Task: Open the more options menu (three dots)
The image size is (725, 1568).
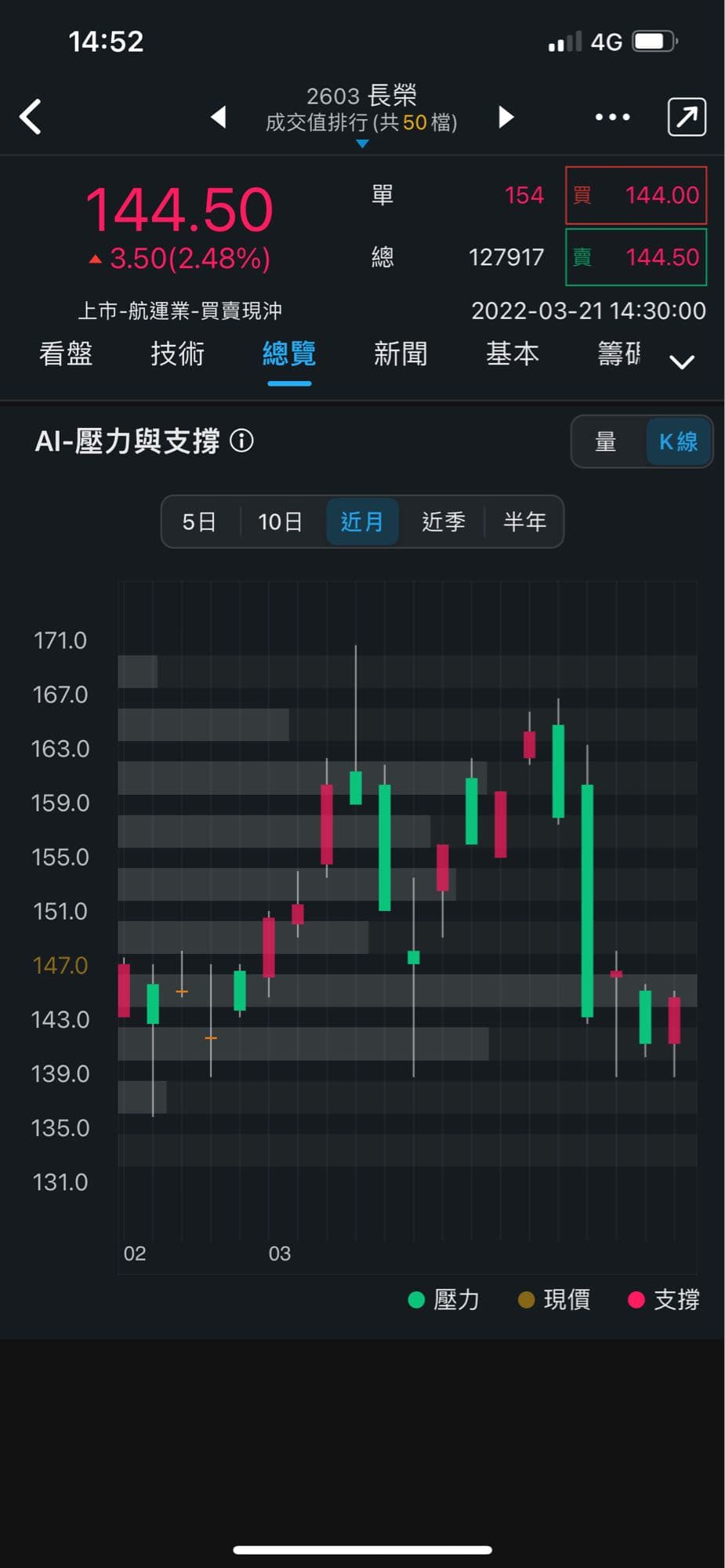Action: (x=612, y=116)
